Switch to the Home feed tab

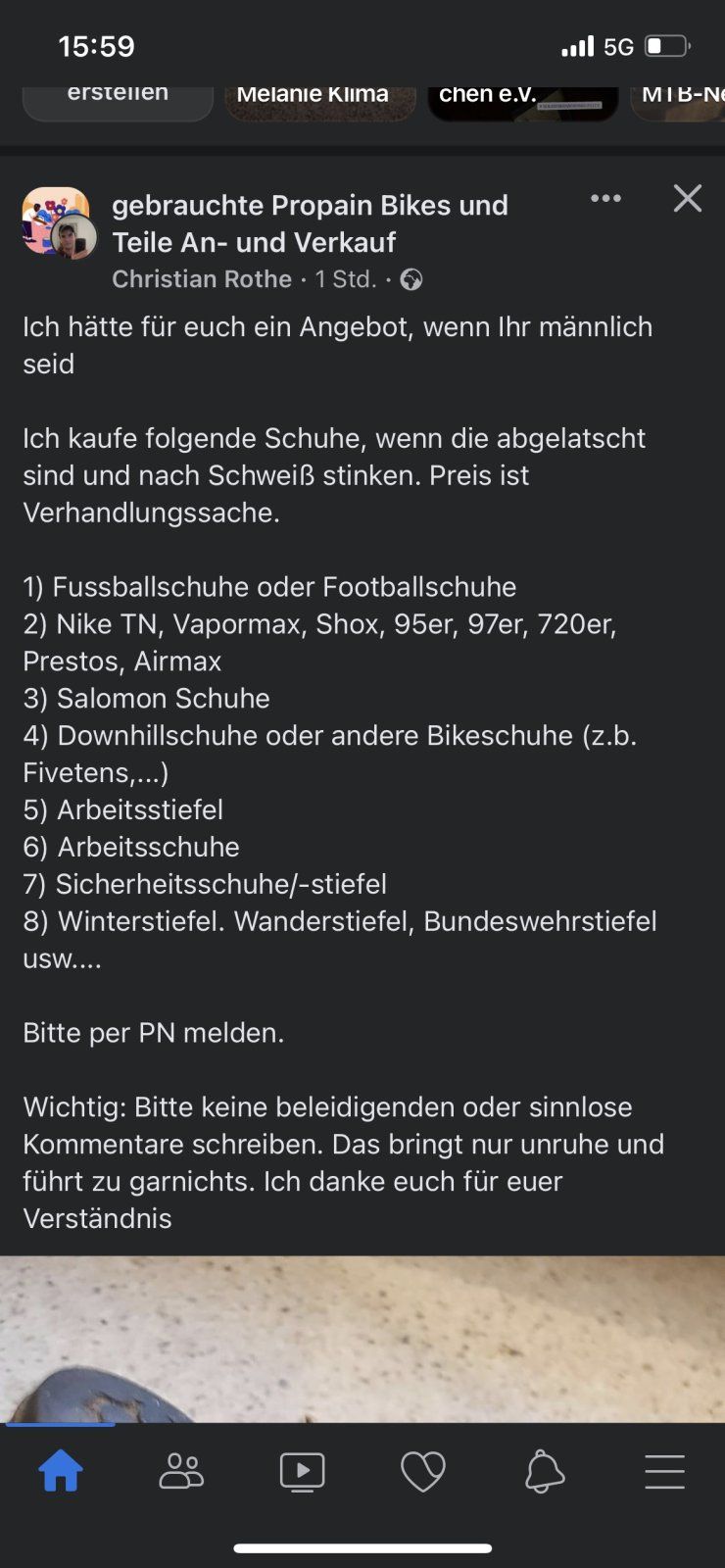[x=61, y=1471]
